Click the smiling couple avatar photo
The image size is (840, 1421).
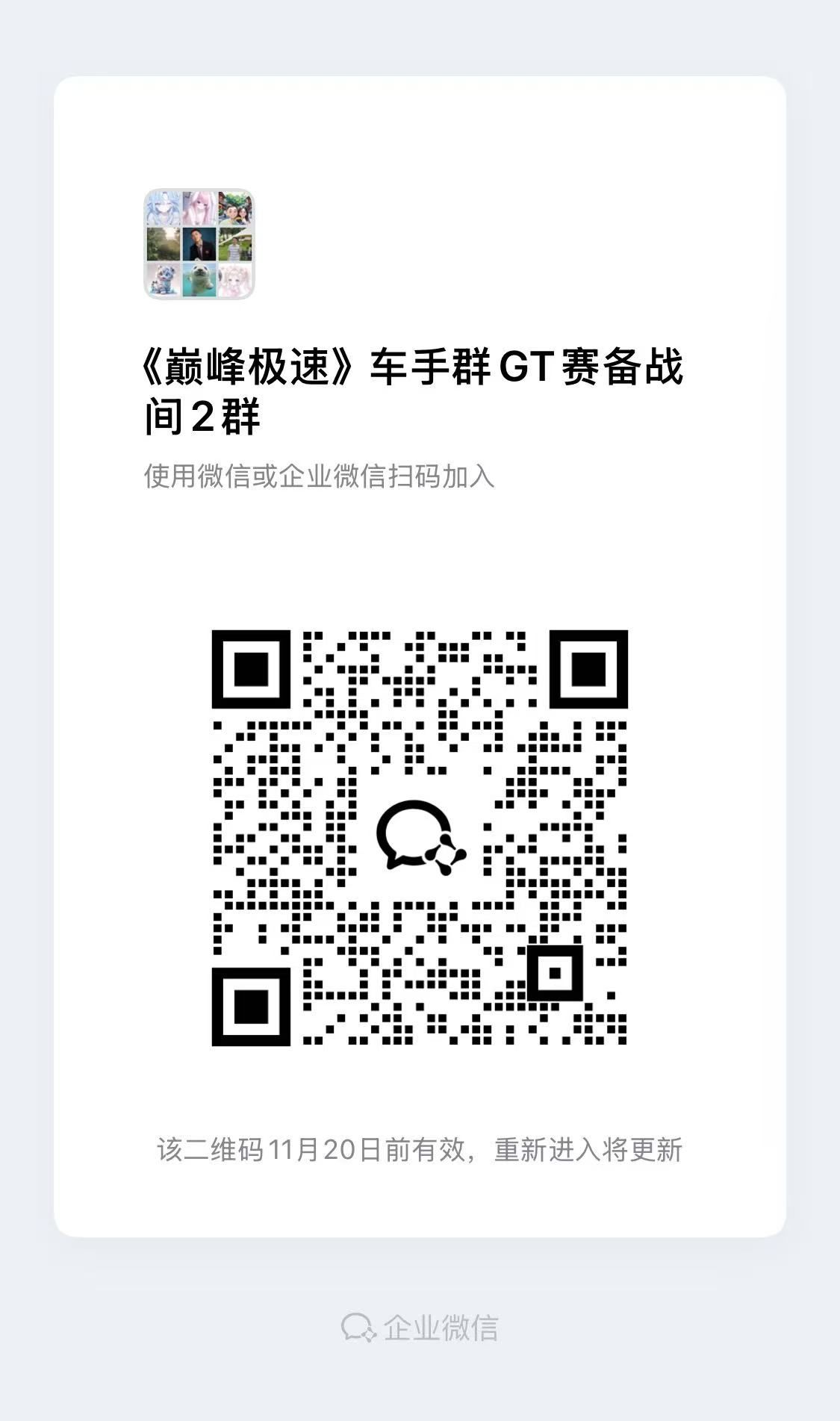[234, 207]
